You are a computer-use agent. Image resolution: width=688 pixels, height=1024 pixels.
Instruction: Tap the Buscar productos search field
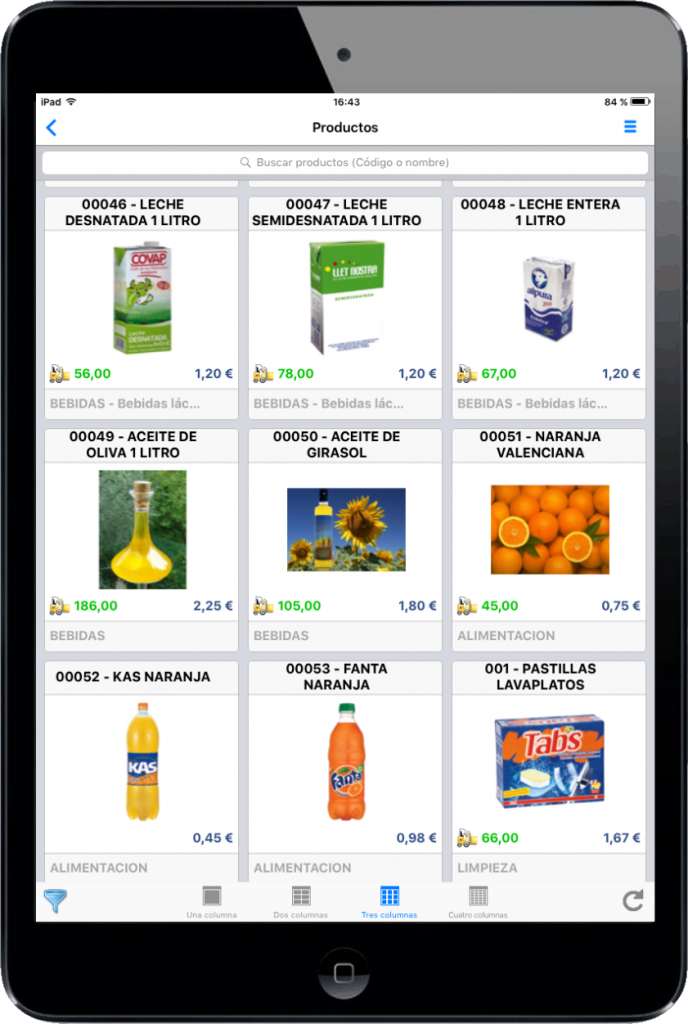[x=345, y=162]
